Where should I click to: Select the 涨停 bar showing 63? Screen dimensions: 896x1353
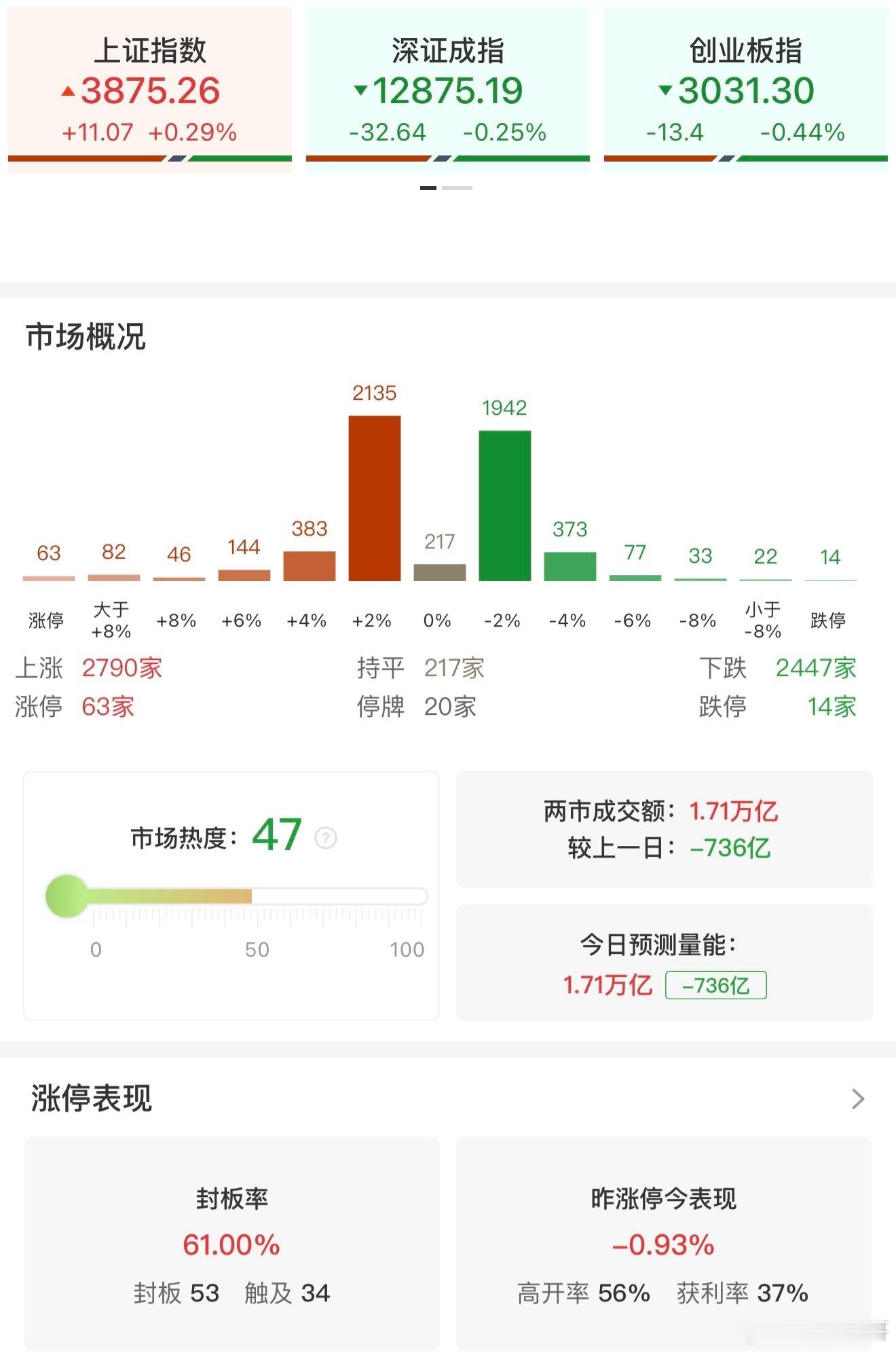tap(47, 578)
